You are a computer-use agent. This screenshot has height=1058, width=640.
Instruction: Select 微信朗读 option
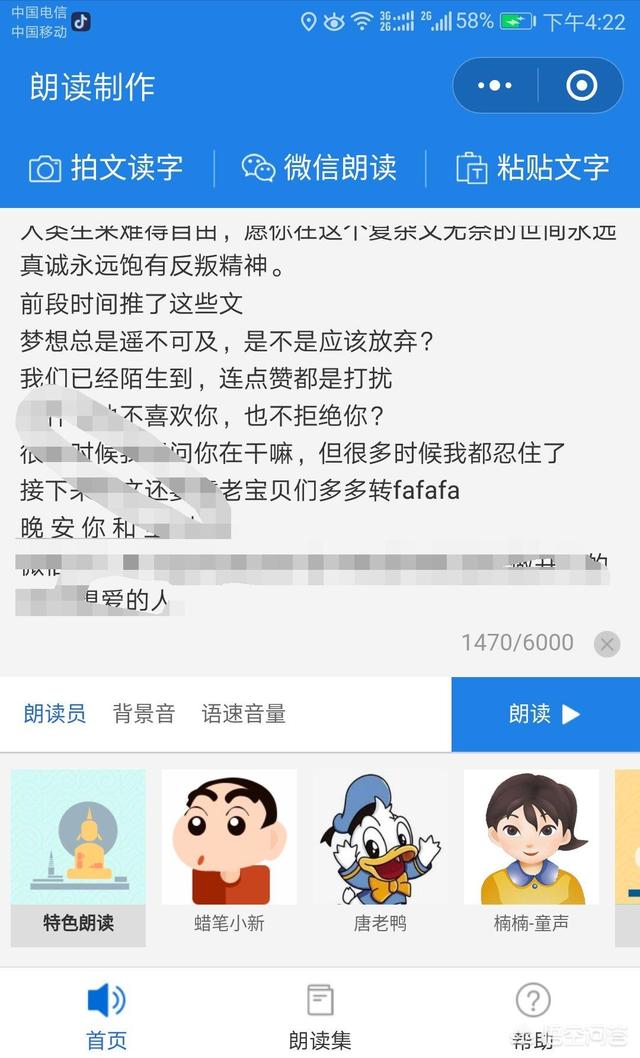(320, 167)
